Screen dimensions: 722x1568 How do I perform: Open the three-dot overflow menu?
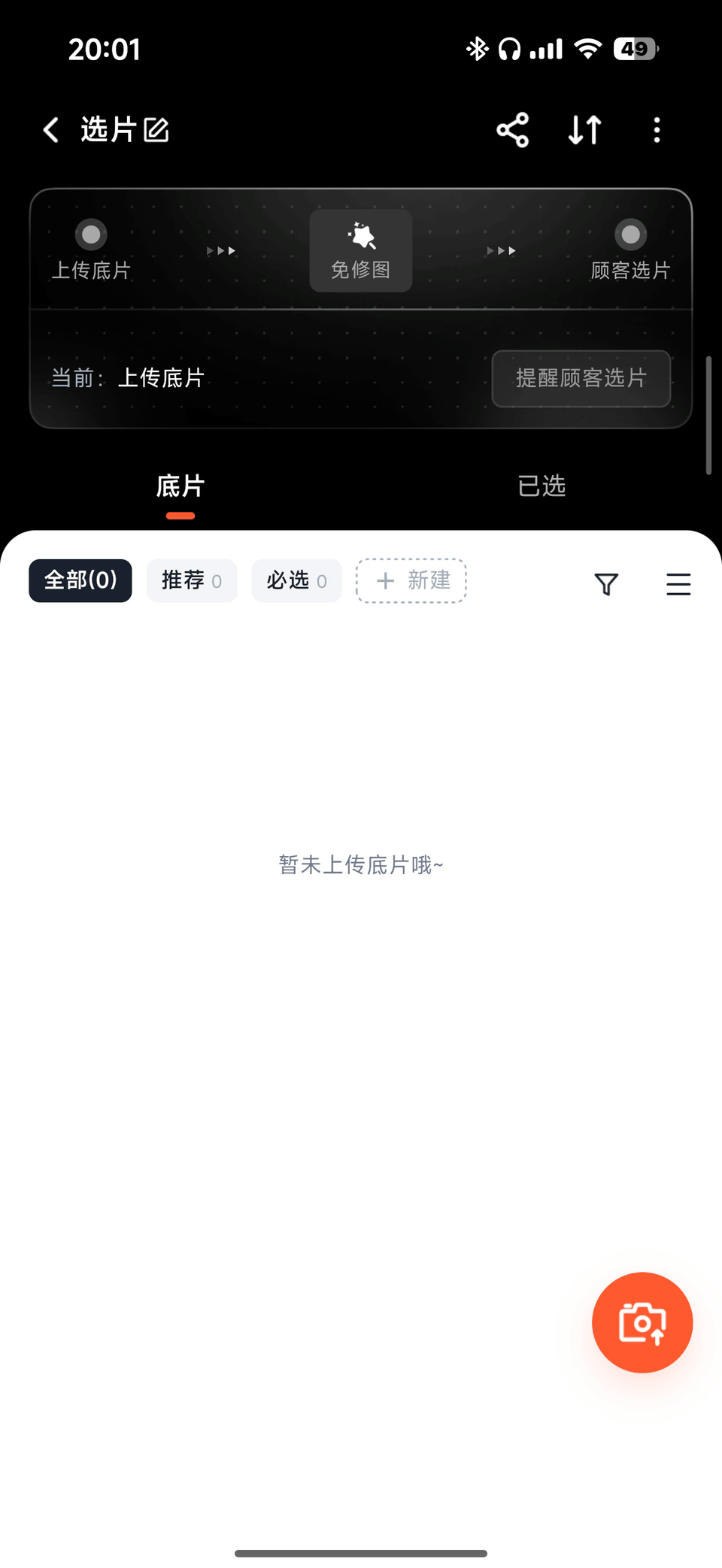pyautogui.click(x=657, y=130)
